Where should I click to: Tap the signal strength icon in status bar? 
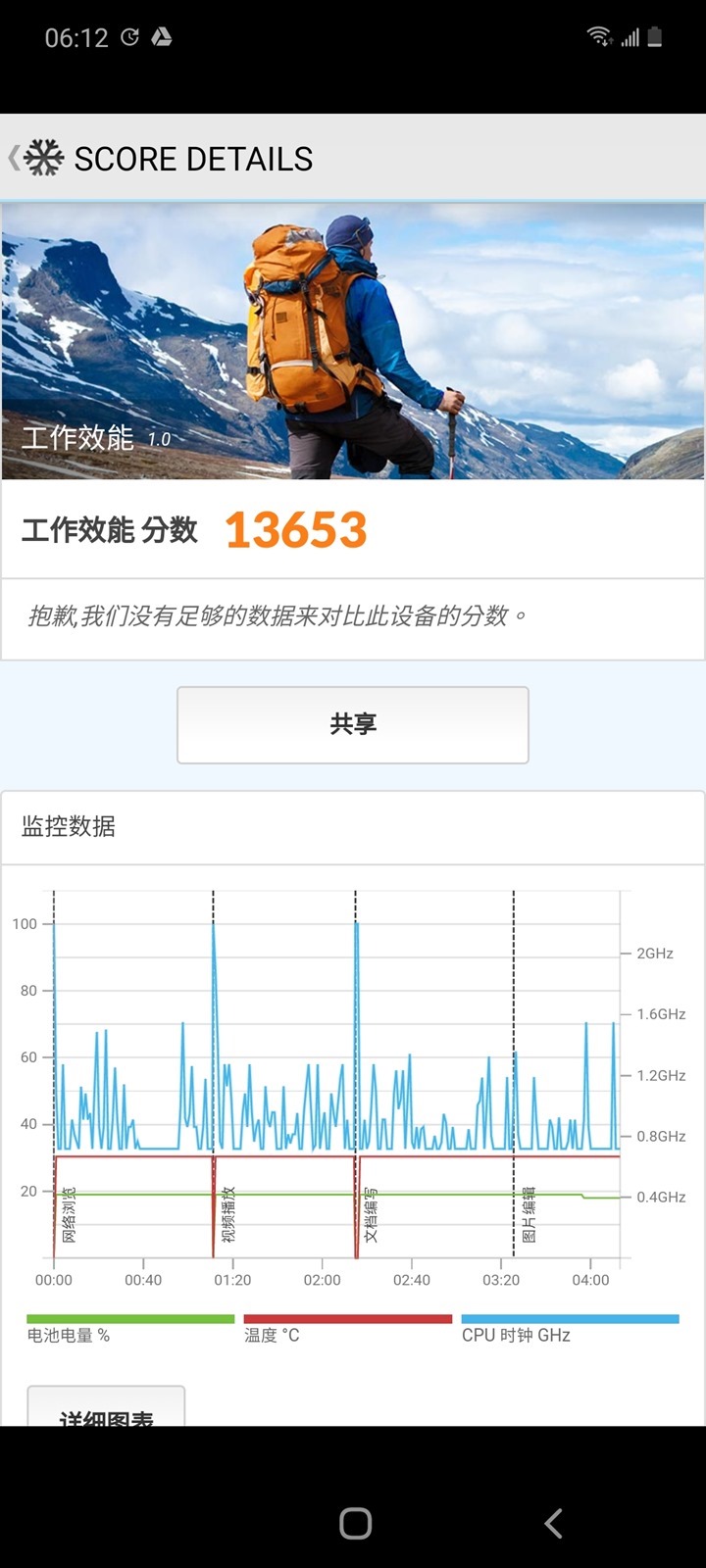pos(630,39)
